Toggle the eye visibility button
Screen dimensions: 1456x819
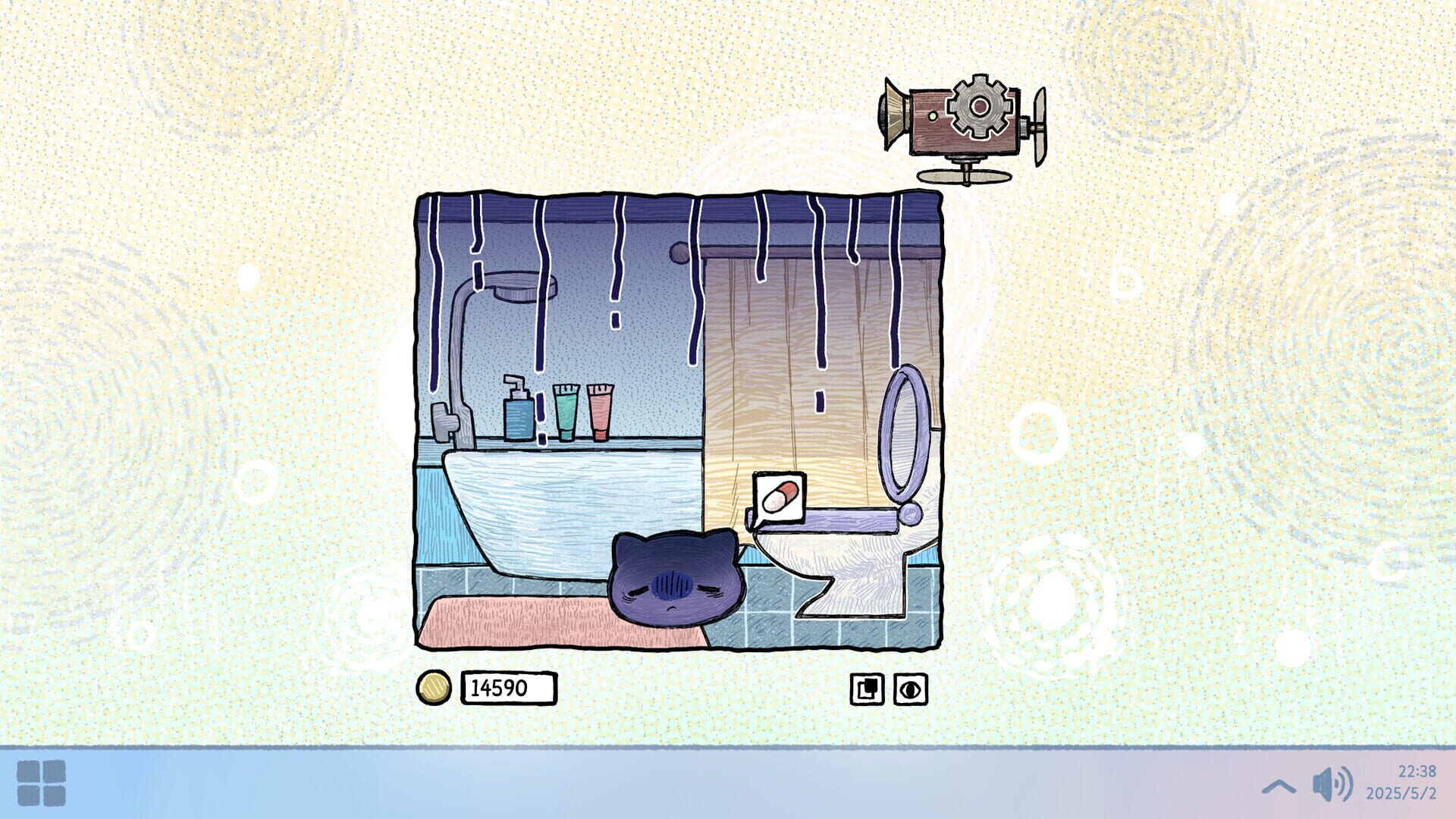pyautogui.click(x=910, y=689)
